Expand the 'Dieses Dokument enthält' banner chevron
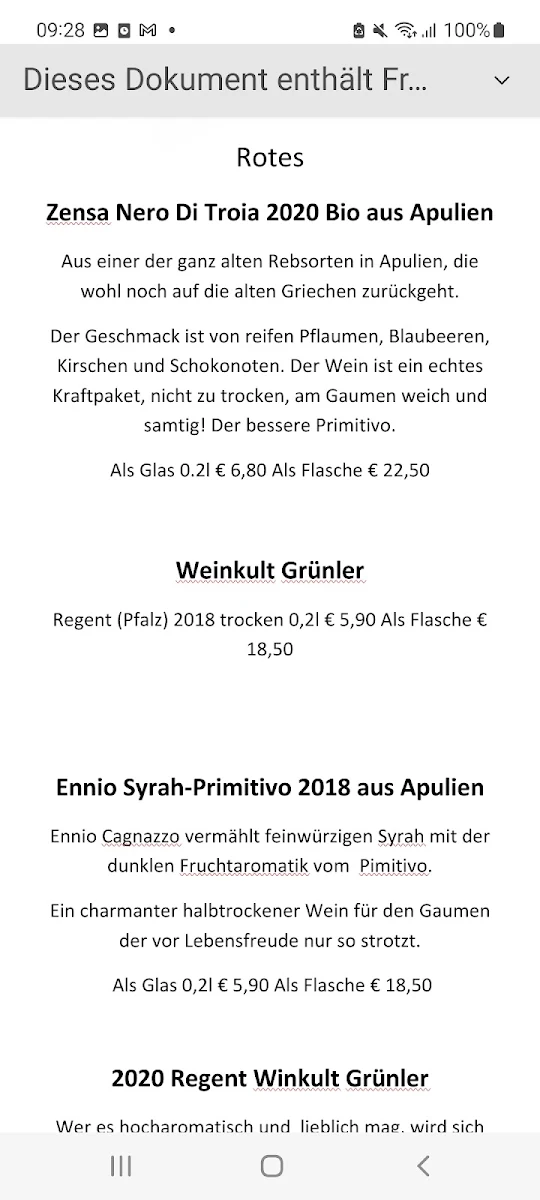Screen dimensions: 540x1200 tap(502, 81)
